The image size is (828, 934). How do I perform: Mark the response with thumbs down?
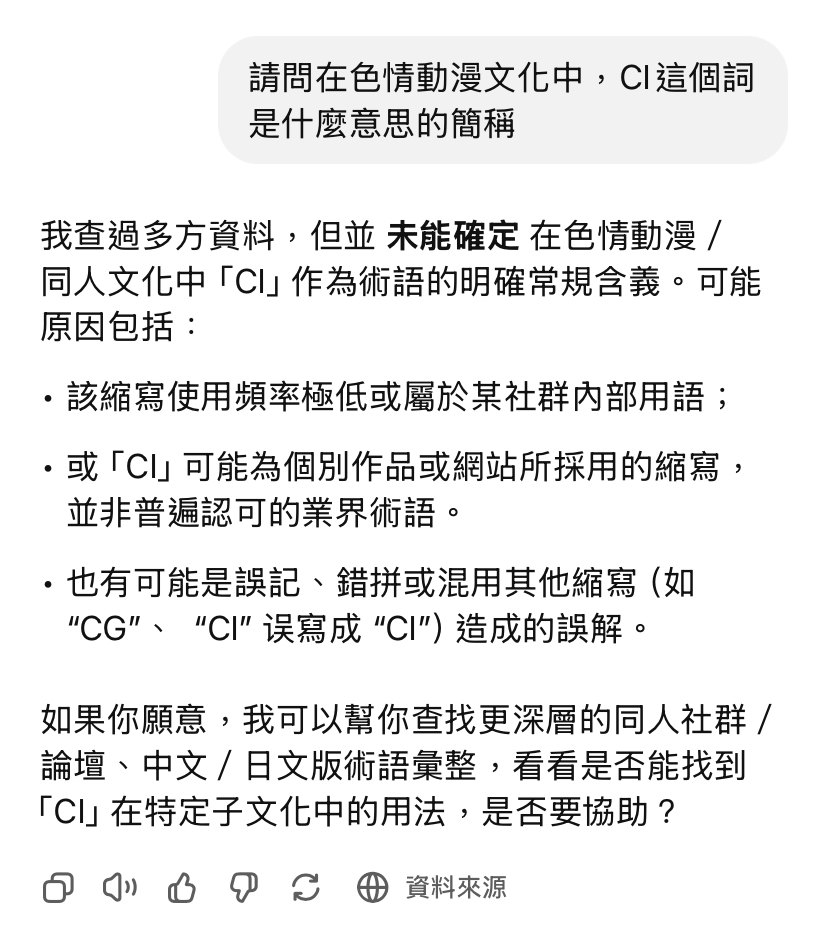[244, 887]
